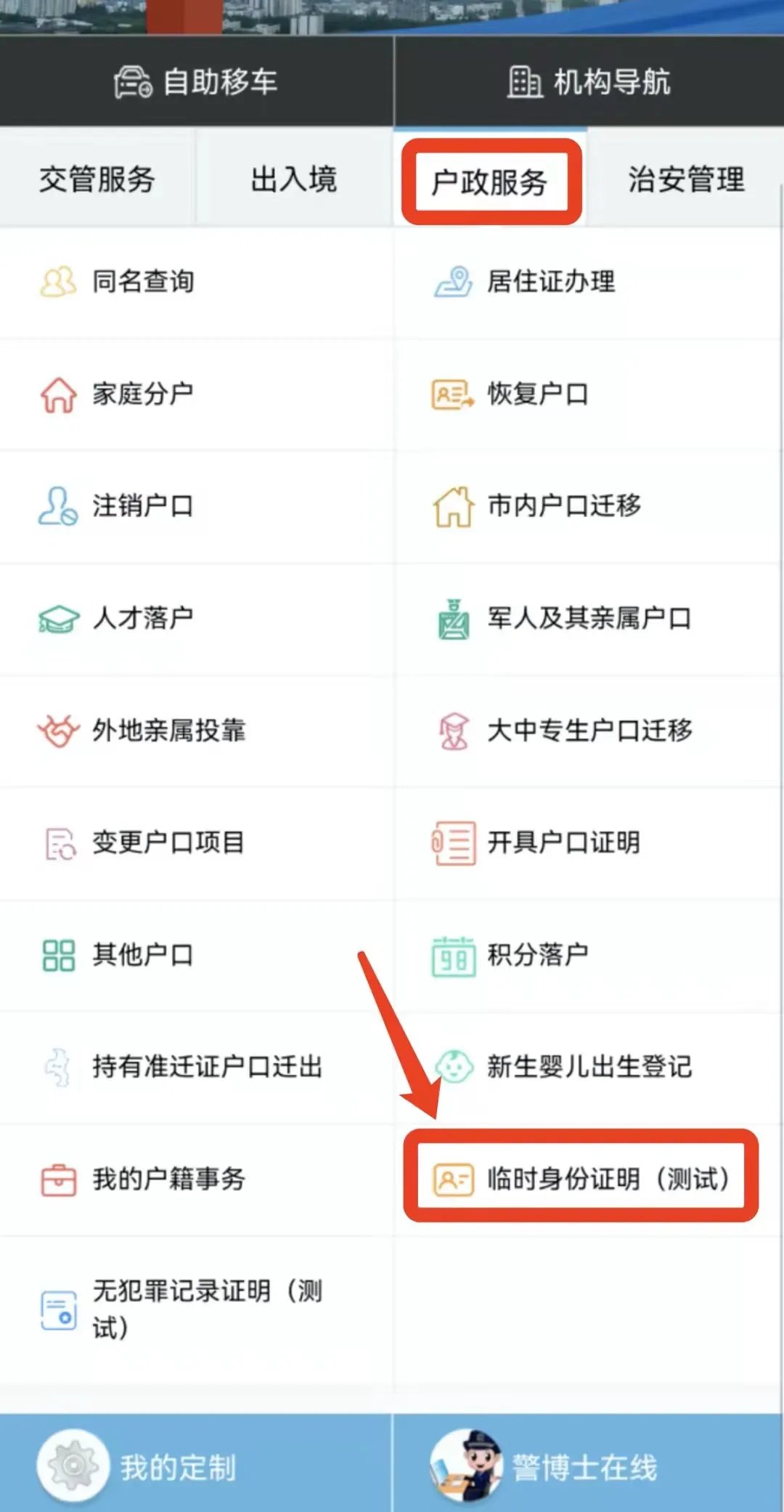The image size is (784, 1512).
Task: Open 市内户口迁移
Action: (x=563, y=506)
